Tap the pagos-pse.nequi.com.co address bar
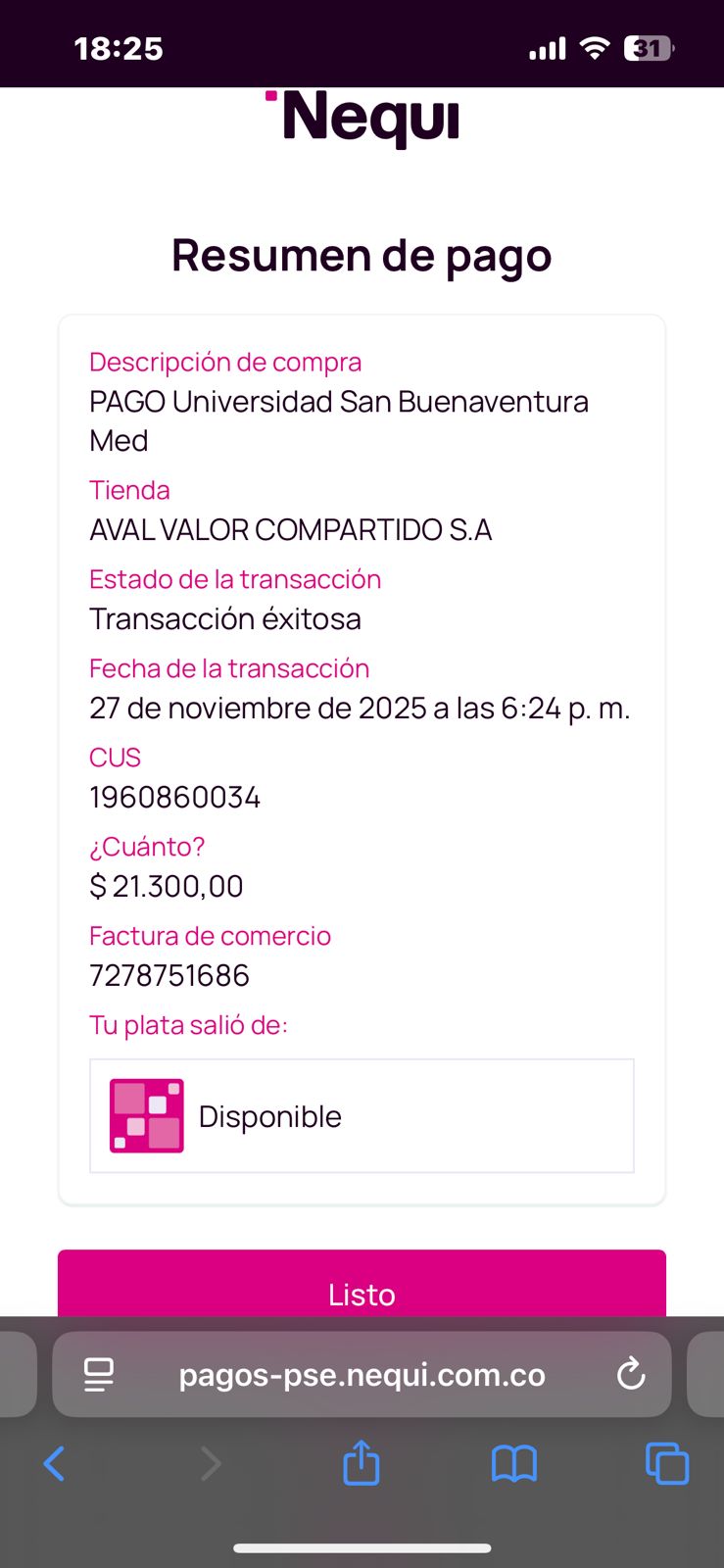This screenshot has width=724, height=1568. click(x=362, y=1374)
